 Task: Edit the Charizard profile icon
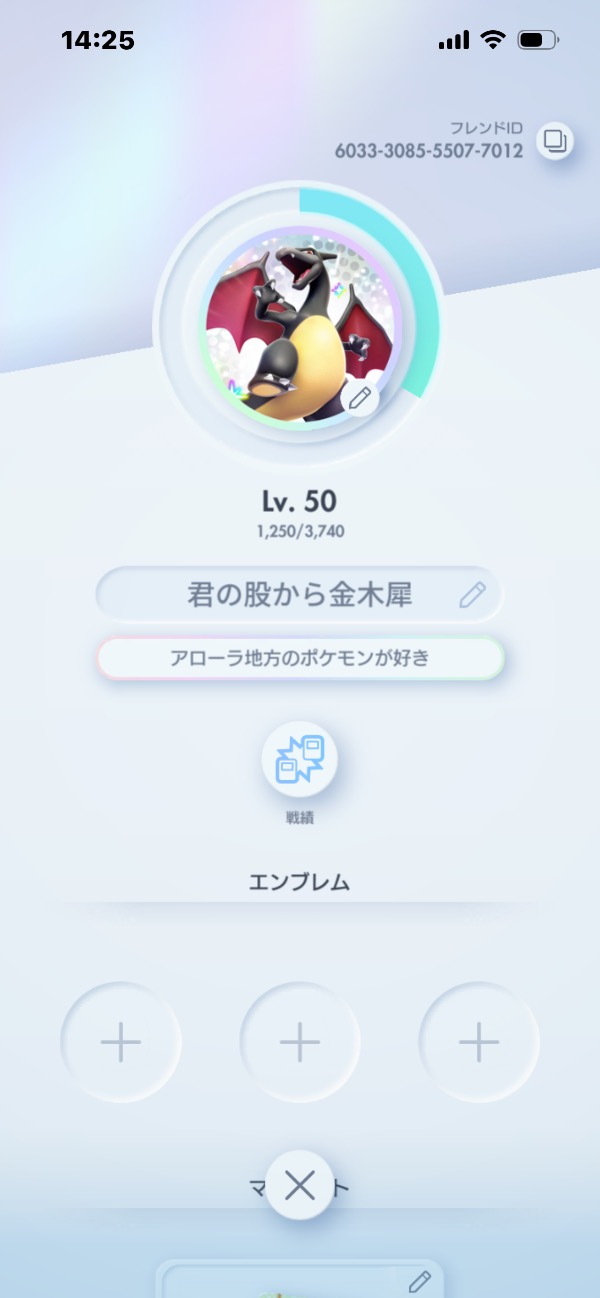coord(360,399)
